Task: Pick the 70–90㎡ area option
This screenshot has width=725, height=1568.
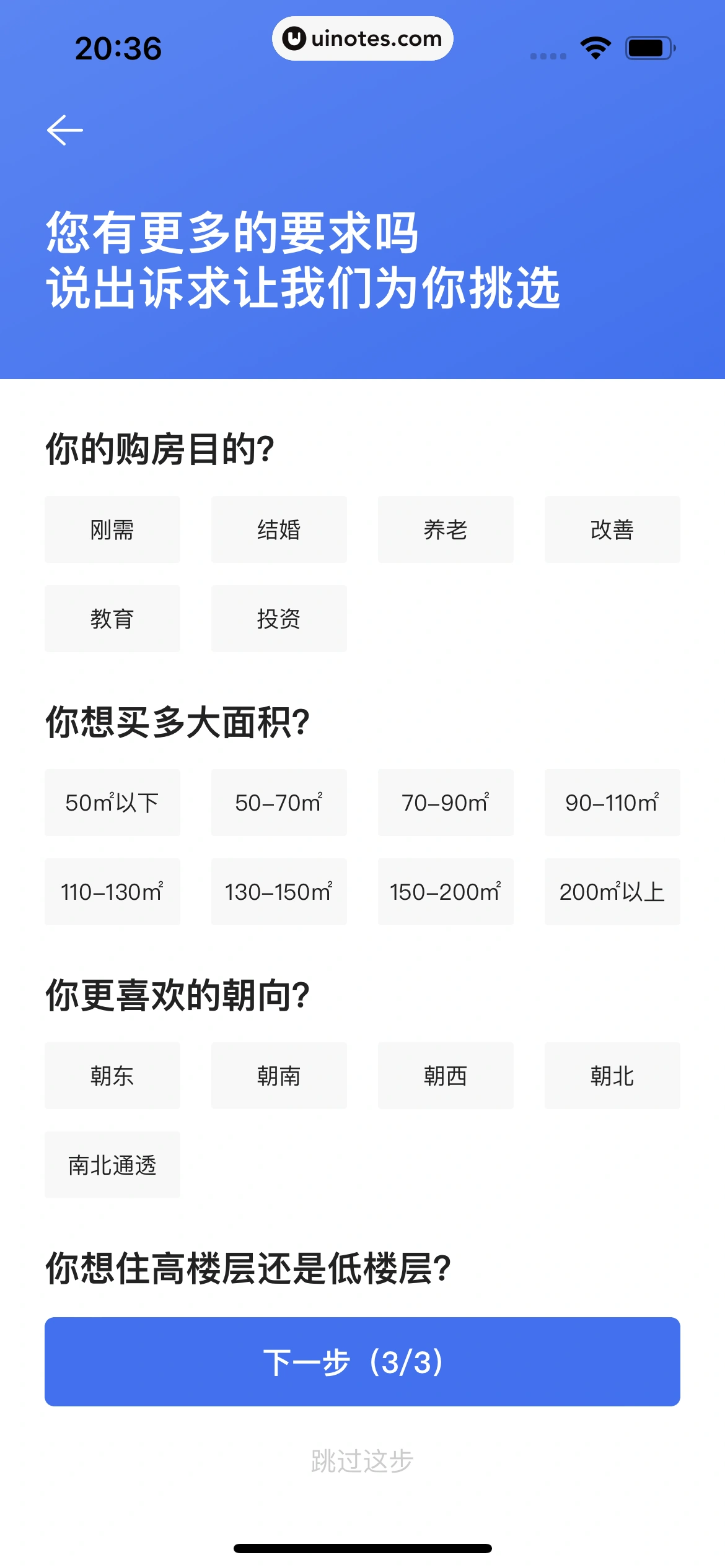Action: pyautogui.click(x=446, y=803)
